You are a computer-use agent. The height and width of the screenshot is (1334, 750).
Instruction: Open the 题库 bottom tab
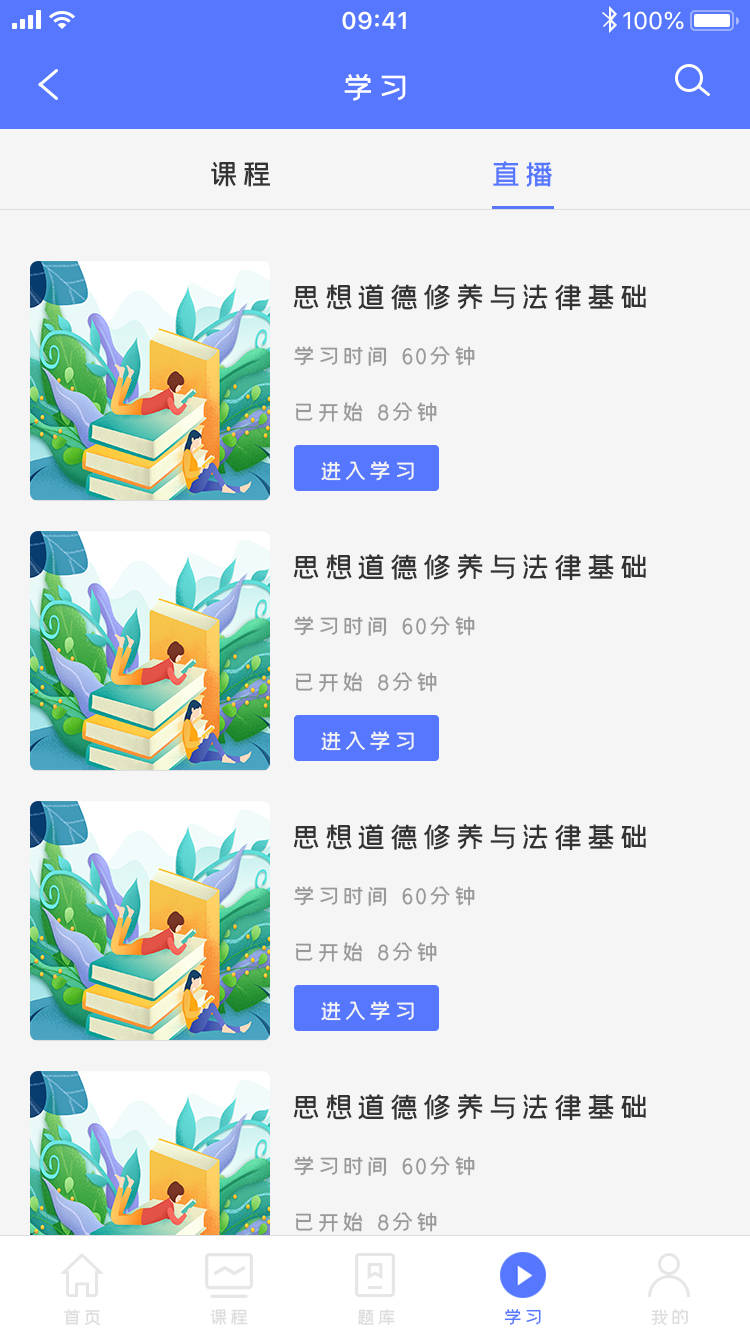(376, 1287)
